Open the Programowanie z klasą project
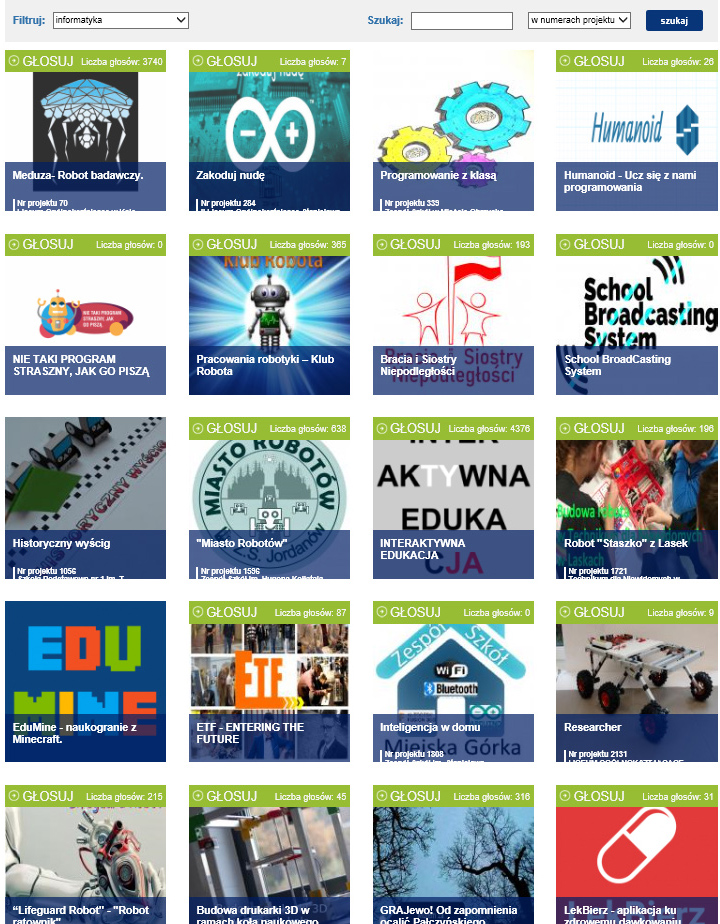720x924 pixels. (x=453, y=175)
